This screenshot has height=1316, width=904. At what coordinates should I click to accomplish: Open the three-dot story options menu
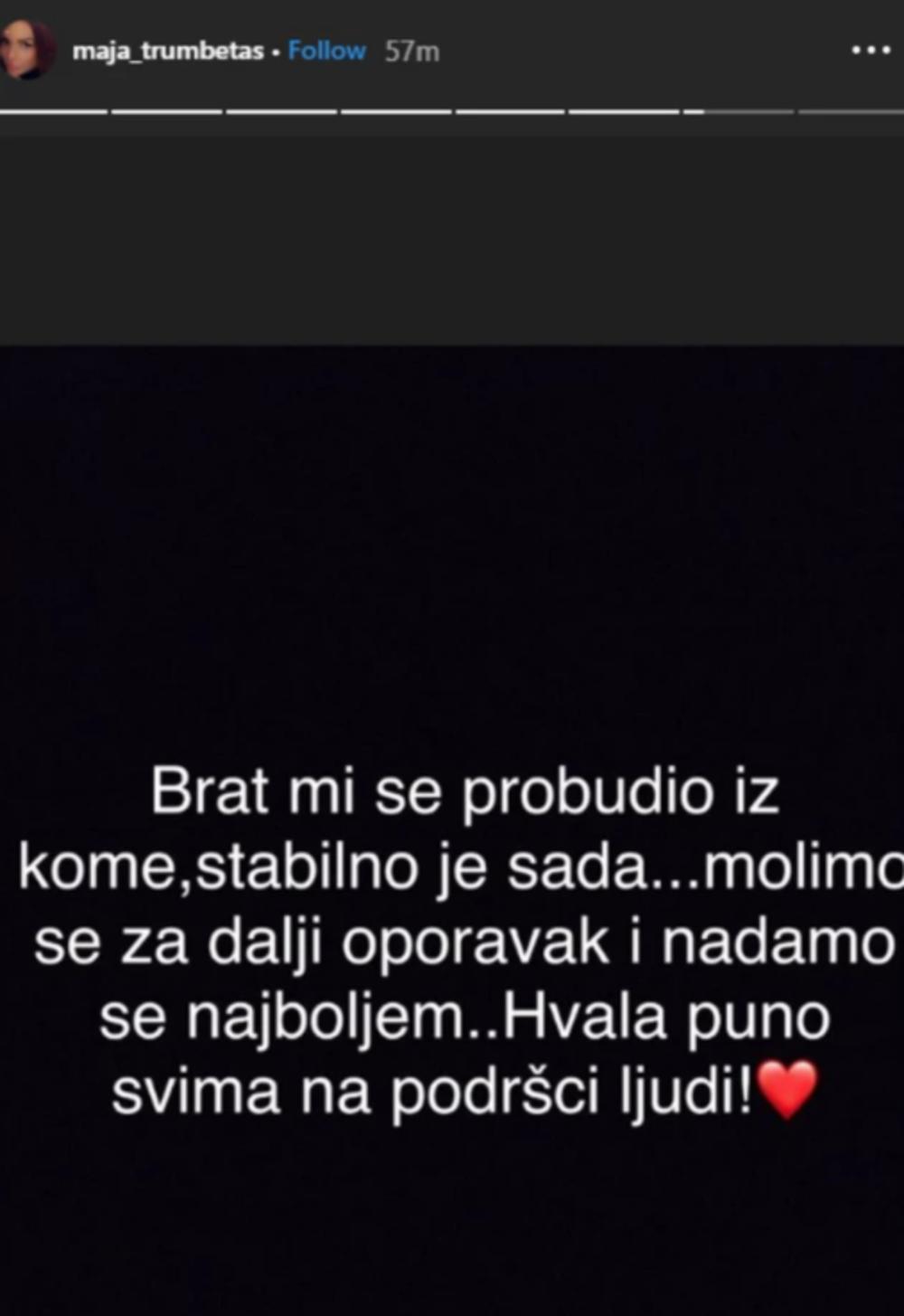[x=871, y=52]
